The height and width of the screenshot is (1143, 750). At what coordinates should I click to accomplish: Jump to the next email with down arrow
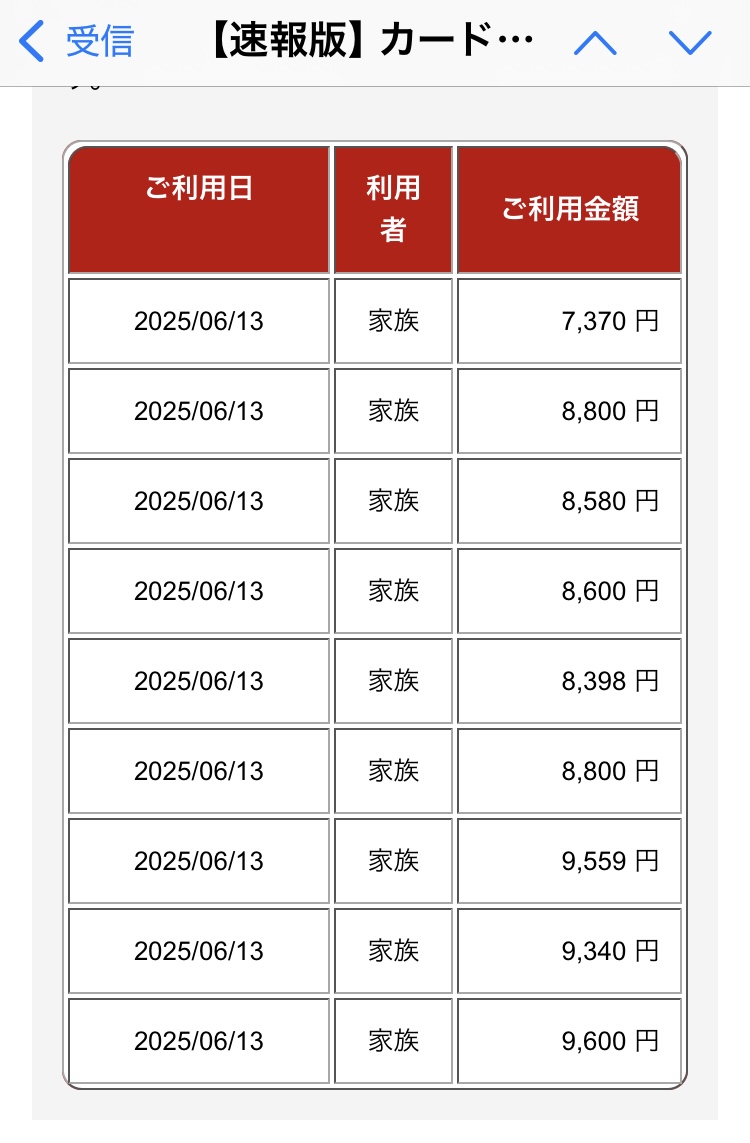689,42
